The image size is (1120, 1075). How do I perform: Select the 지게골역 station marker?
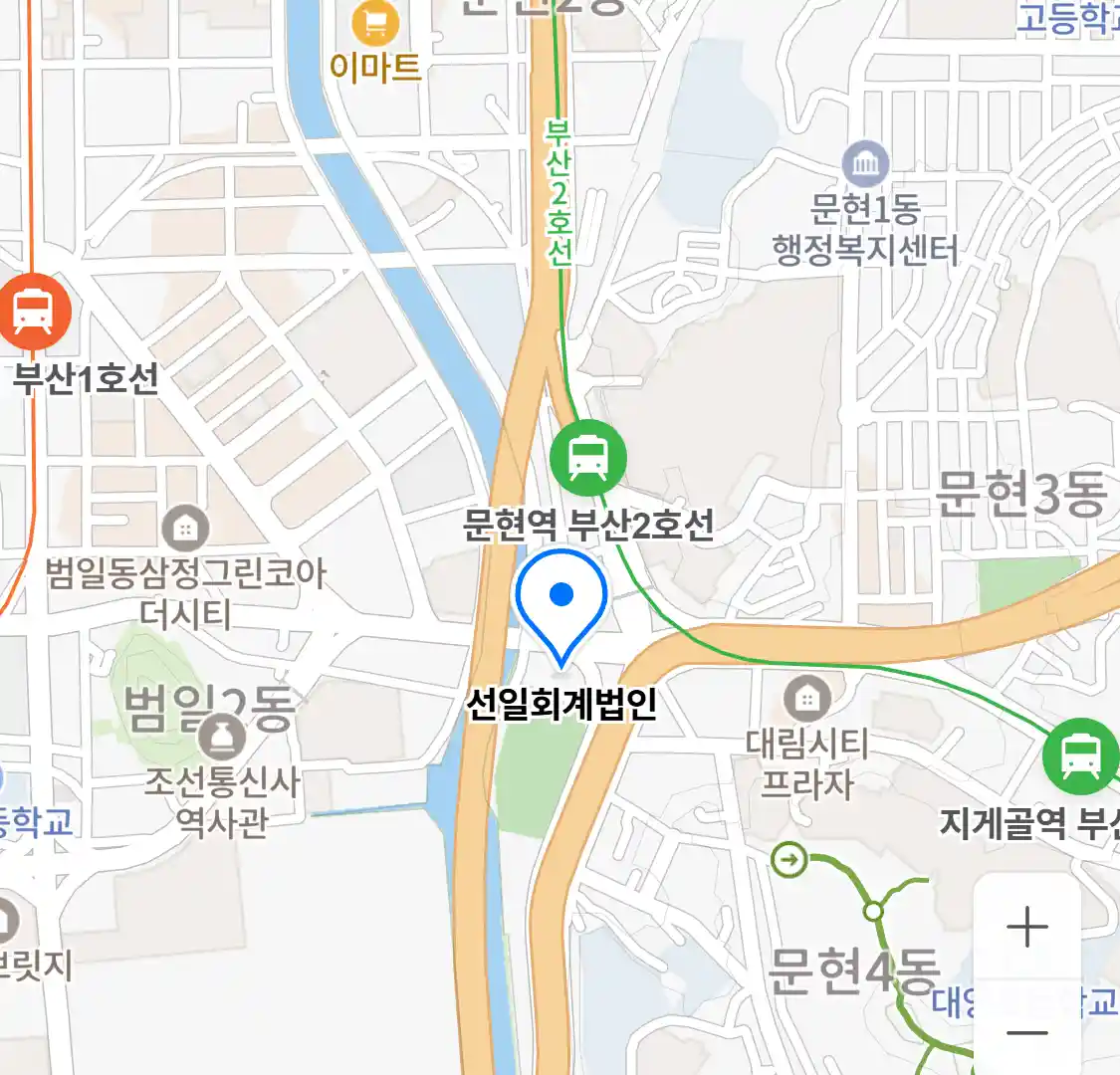(1079, 755)
